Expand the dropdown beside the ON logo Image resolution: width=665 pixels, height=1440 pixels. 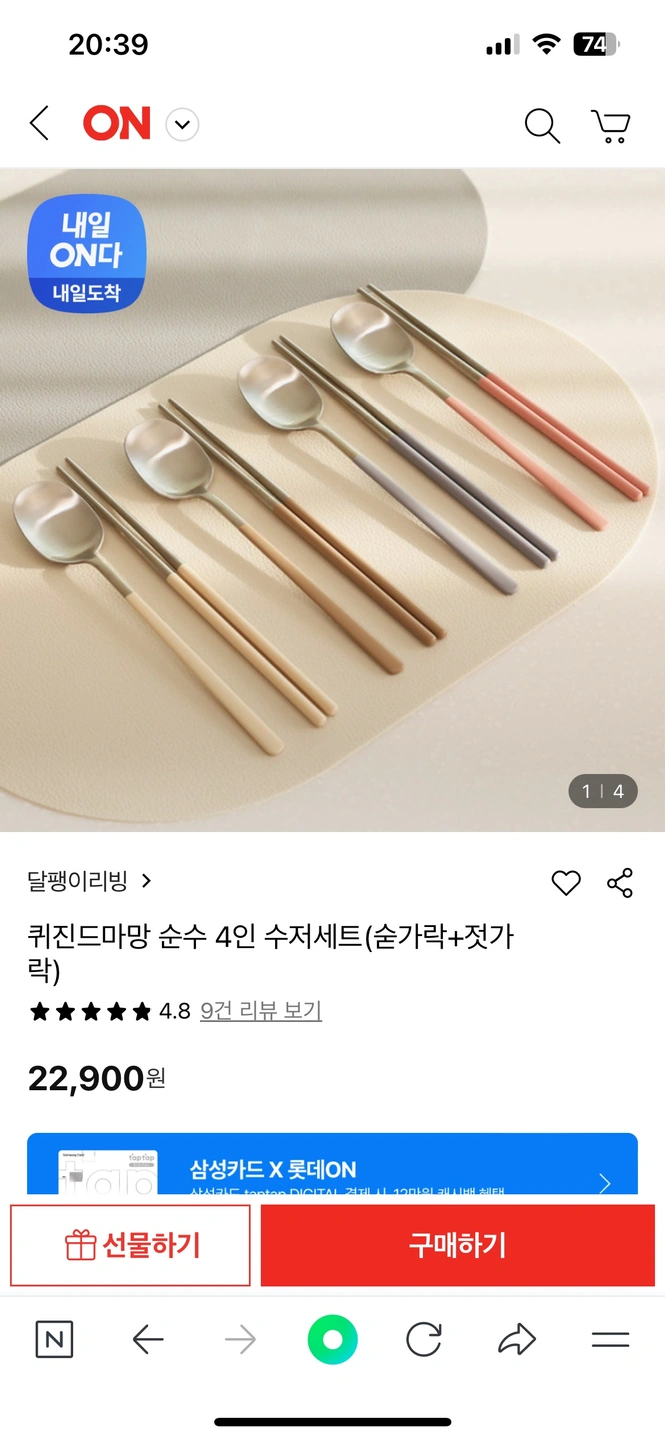182,125
